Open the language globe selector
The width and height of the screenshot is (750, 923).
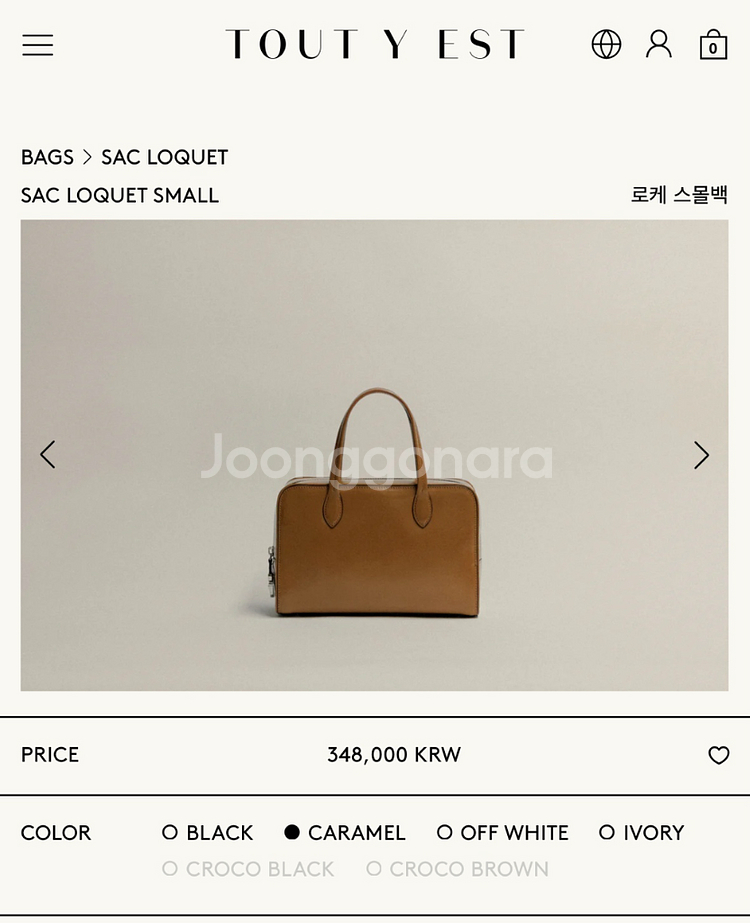(x=606, y=44)
